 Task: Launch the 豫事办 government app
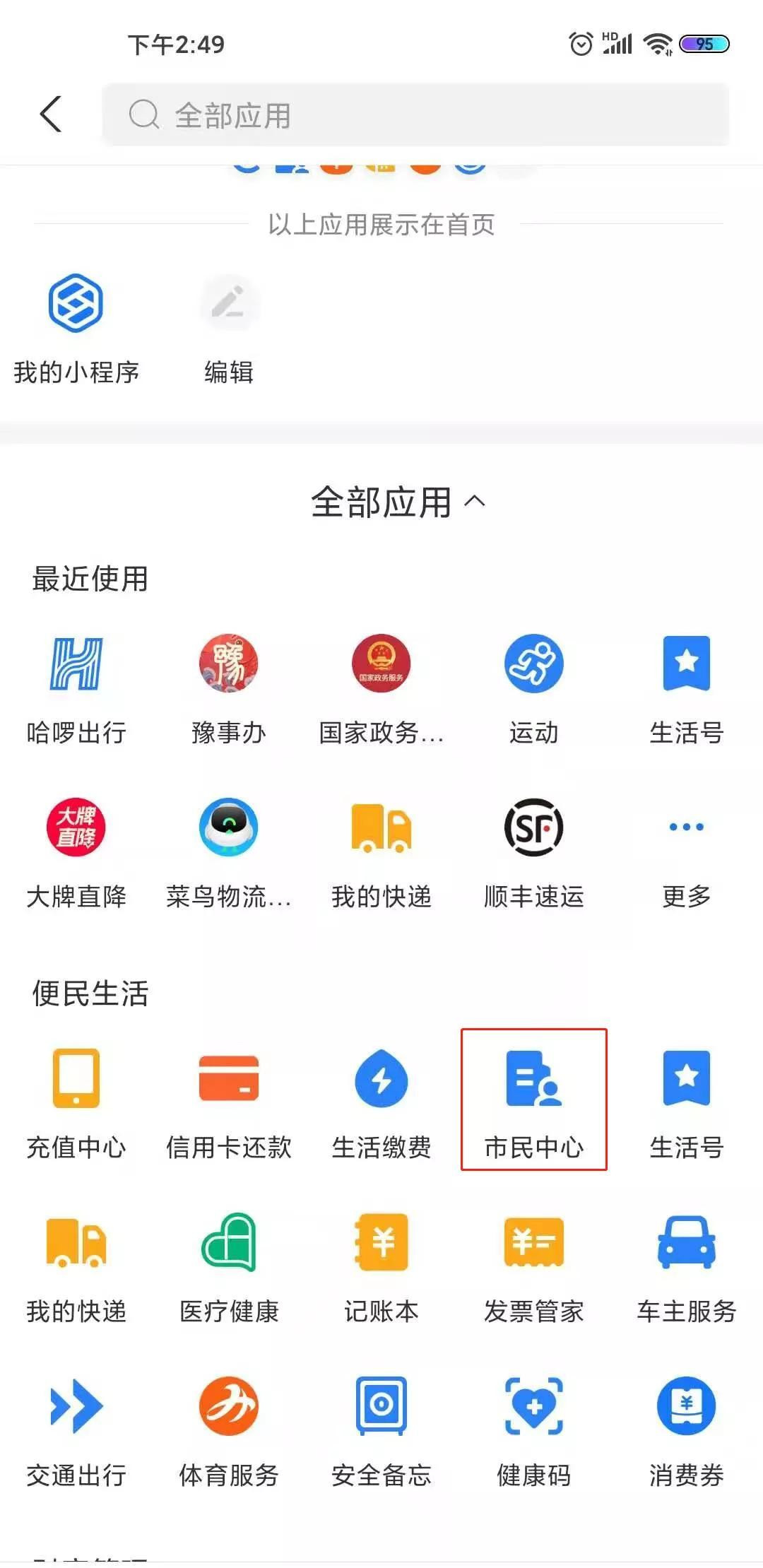(x=228, y=683)
